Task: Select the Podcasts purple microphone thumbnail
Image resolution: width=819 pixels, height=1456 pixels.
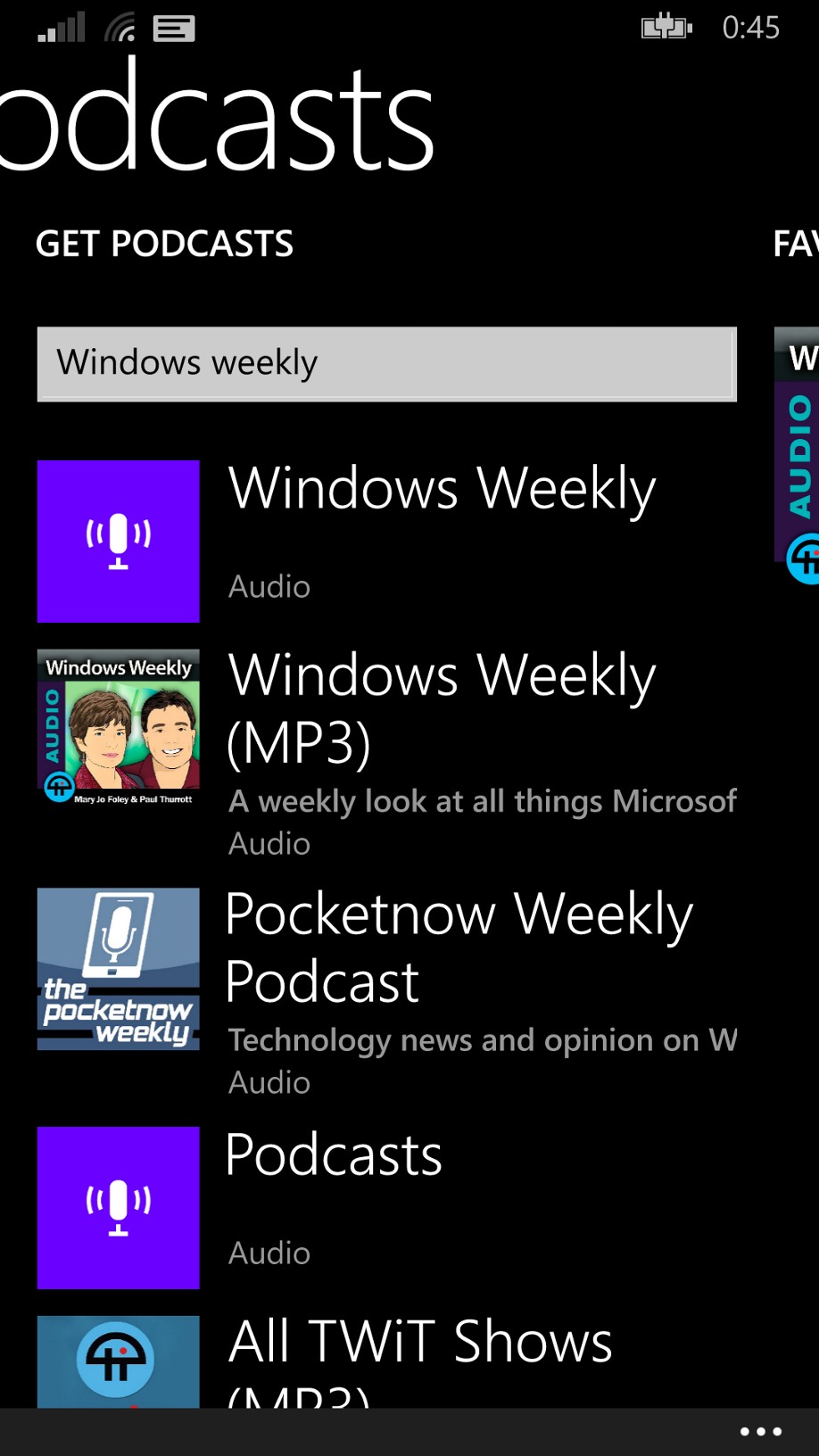Action: [118, 1208]
